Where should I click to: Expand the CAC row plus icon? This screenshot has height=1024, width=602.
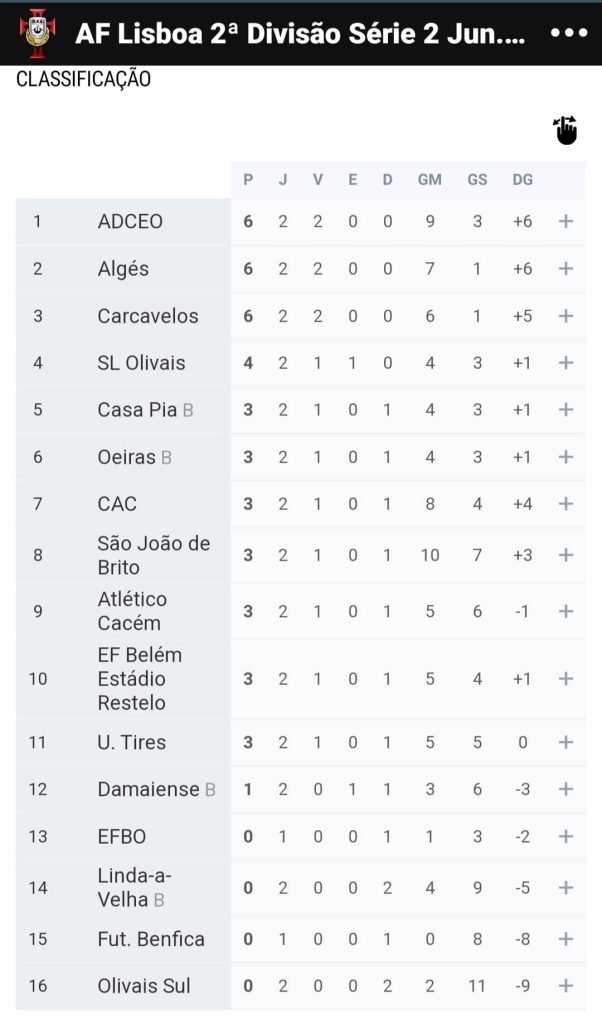click(x=566, y=504)
